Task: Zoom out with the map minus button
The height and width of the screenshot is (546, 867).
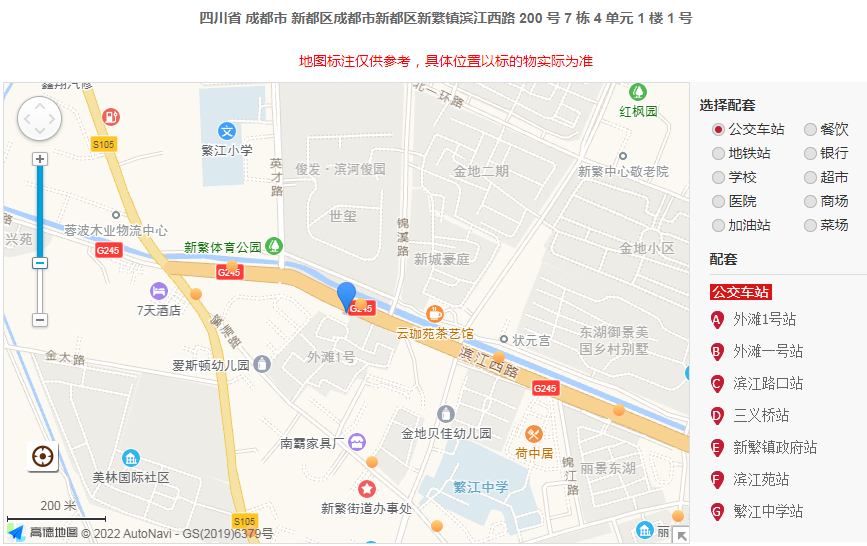Action: 40,320
